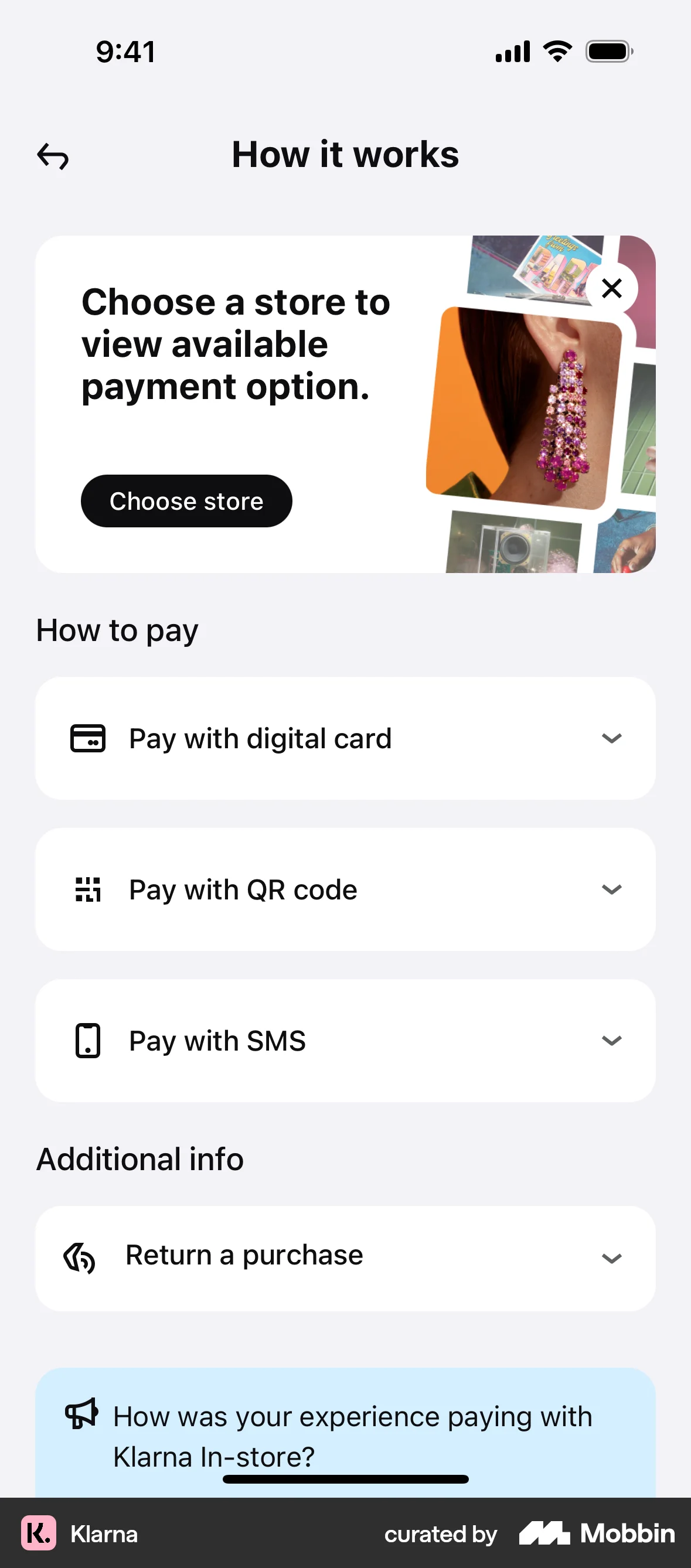This screenshot has height=1568, width=691.
Task: Expand the Pay with SMS instructions
Action: pos(612,1040)
